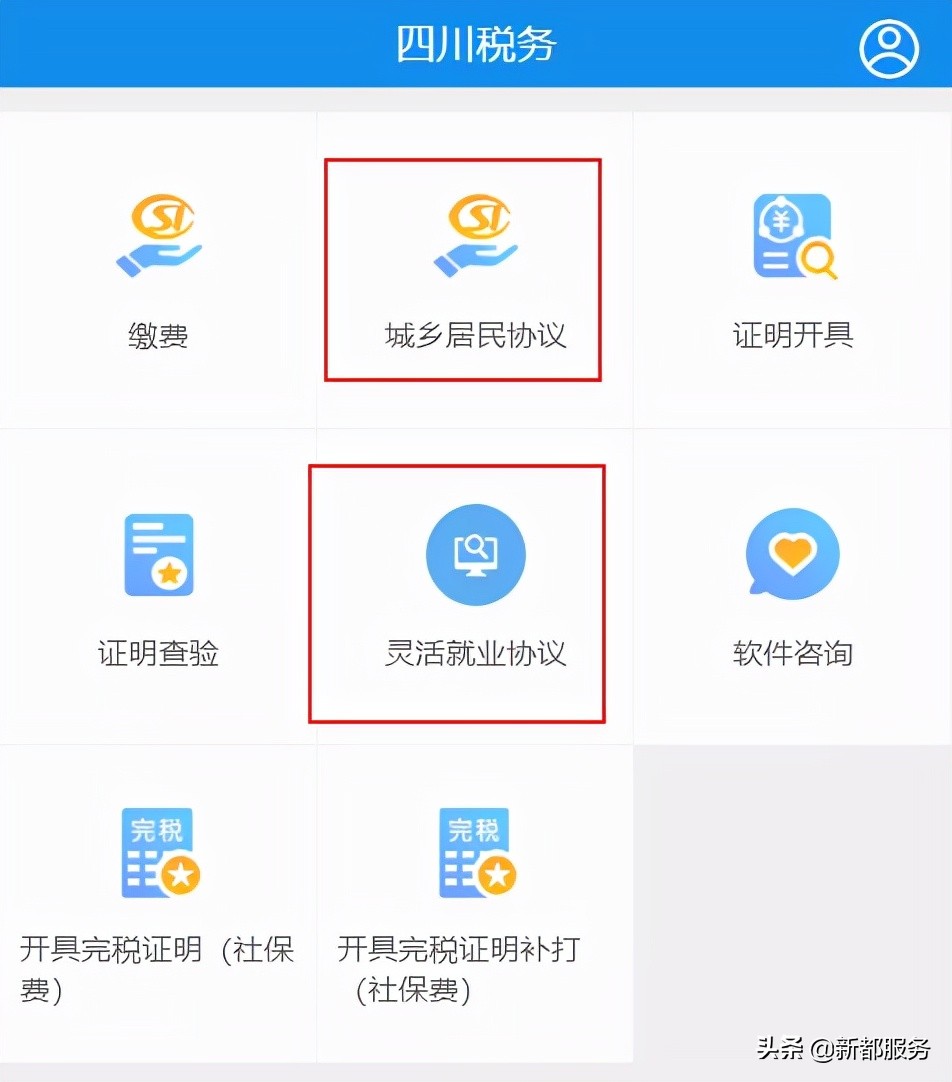Open 证明开具 certificate issuance icon
The image size is (952, 1082).
pos(793,237)
